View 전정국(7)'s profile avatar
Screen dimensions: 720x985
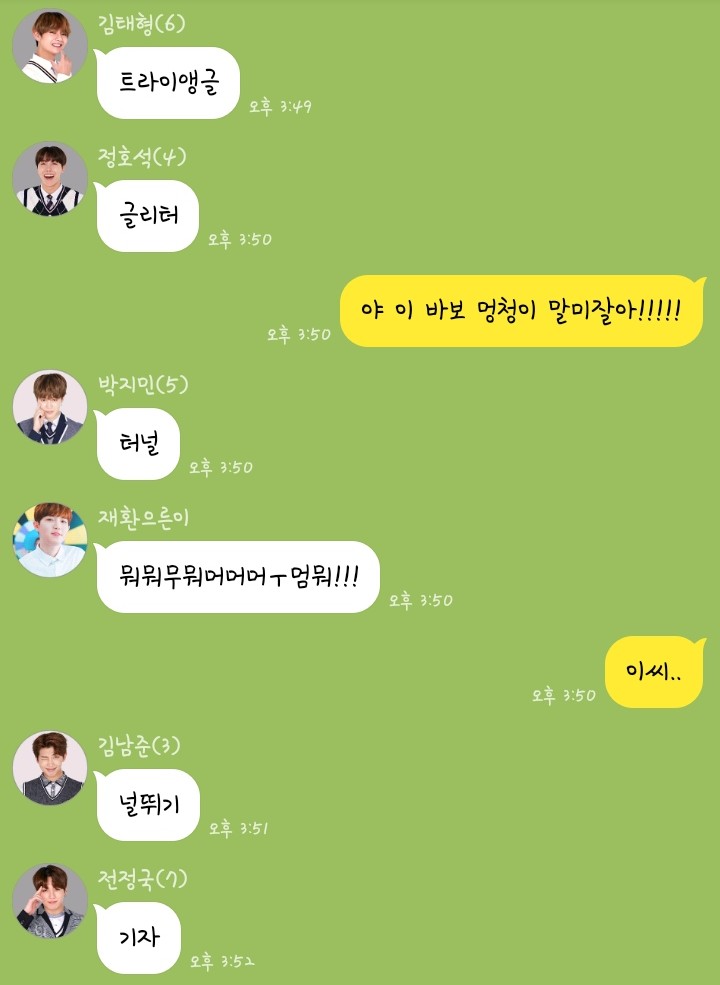pos(50,900)
